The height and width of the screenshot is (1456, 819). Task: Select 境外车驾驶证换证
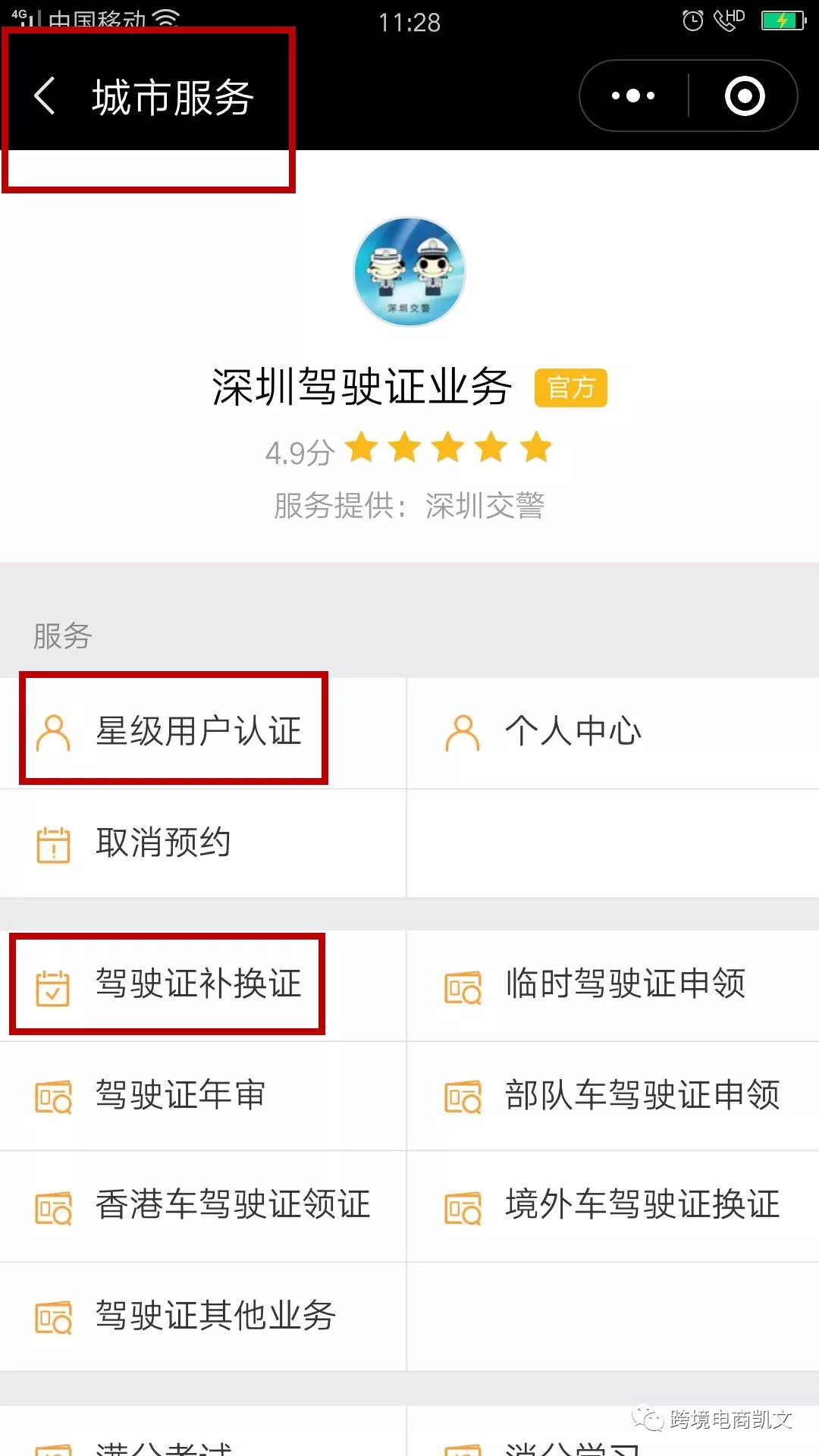[x=613, y=1206]
